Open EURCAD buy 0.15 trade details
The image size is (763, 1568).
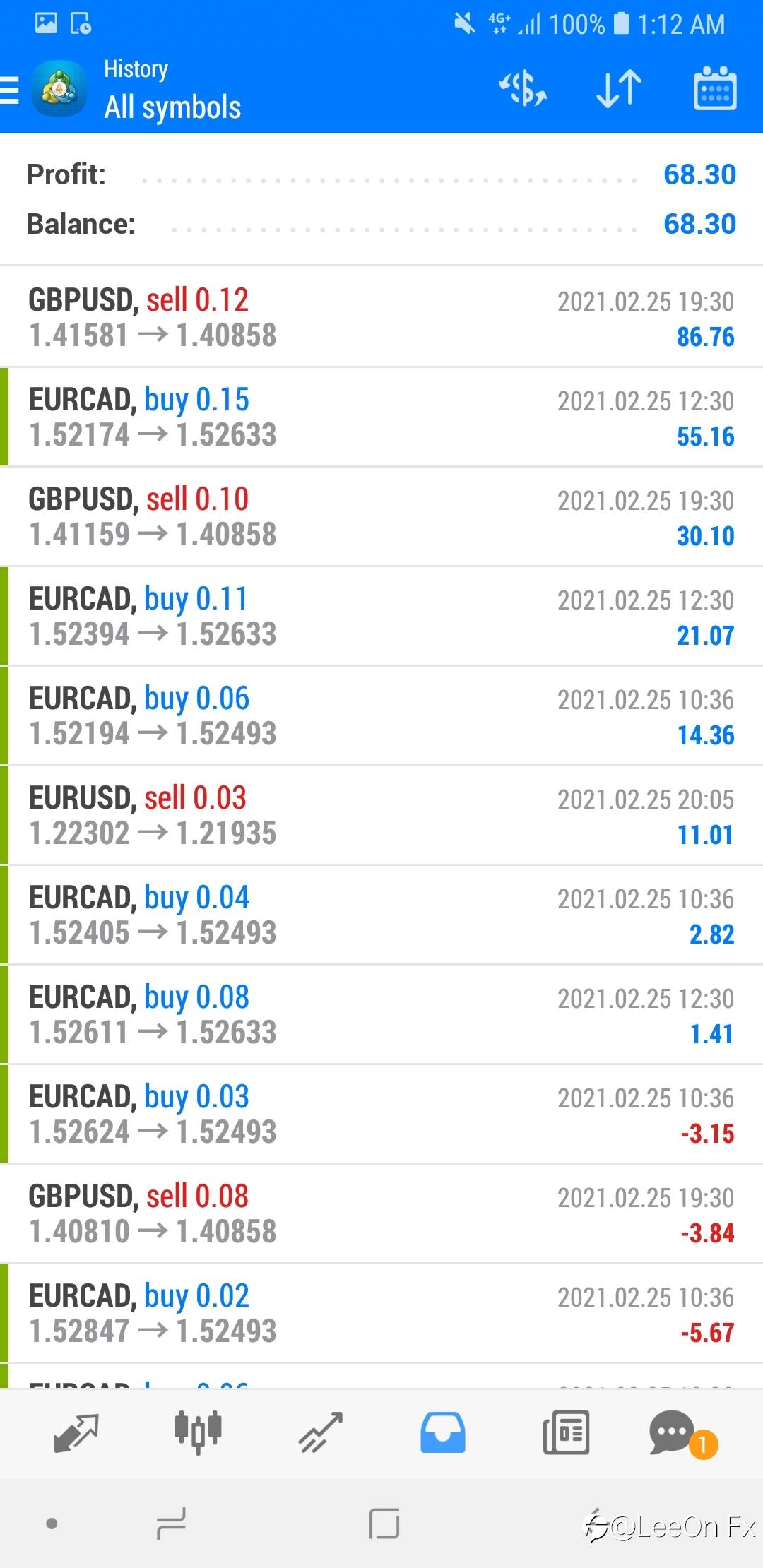click(x=381, y=417)
